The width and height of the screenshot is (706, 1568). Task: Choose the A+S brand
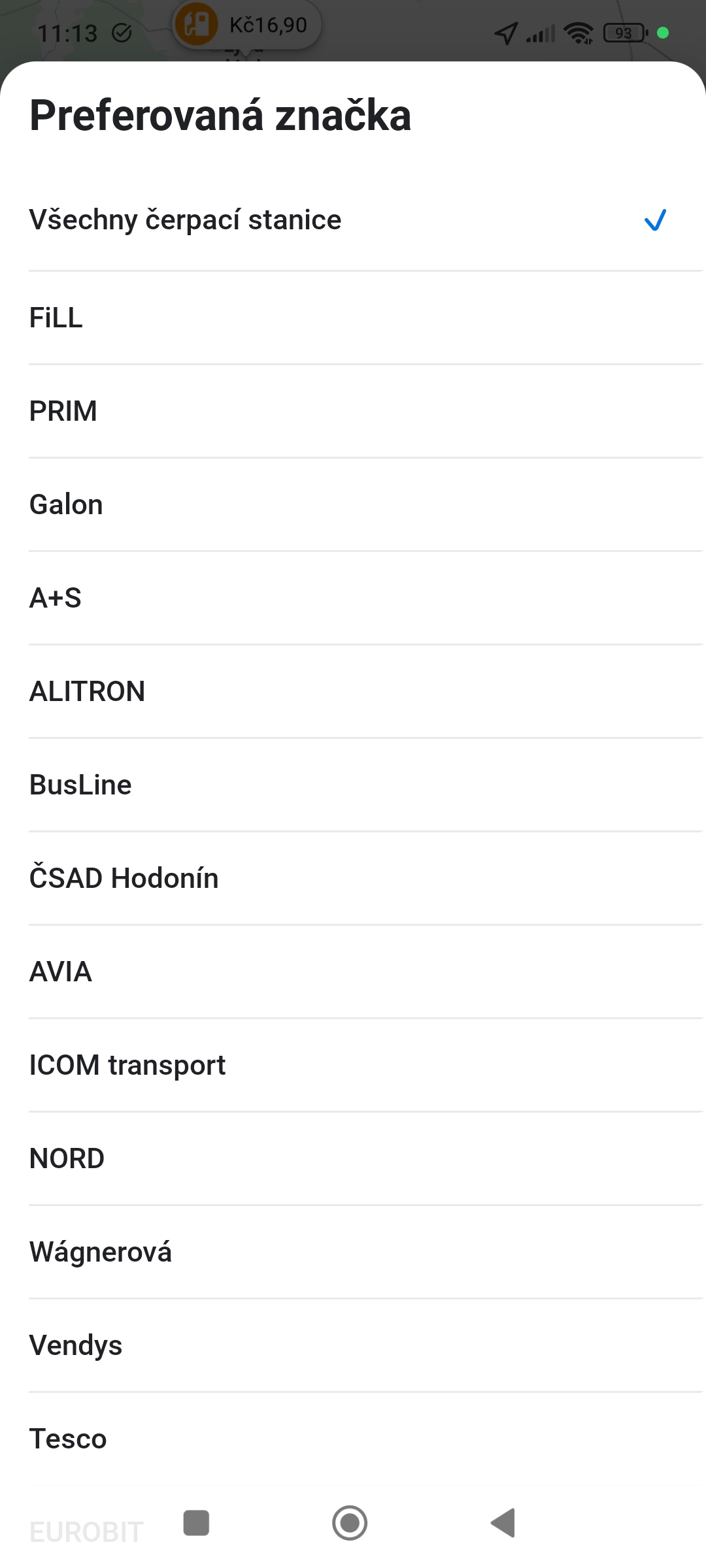(353, 598)
